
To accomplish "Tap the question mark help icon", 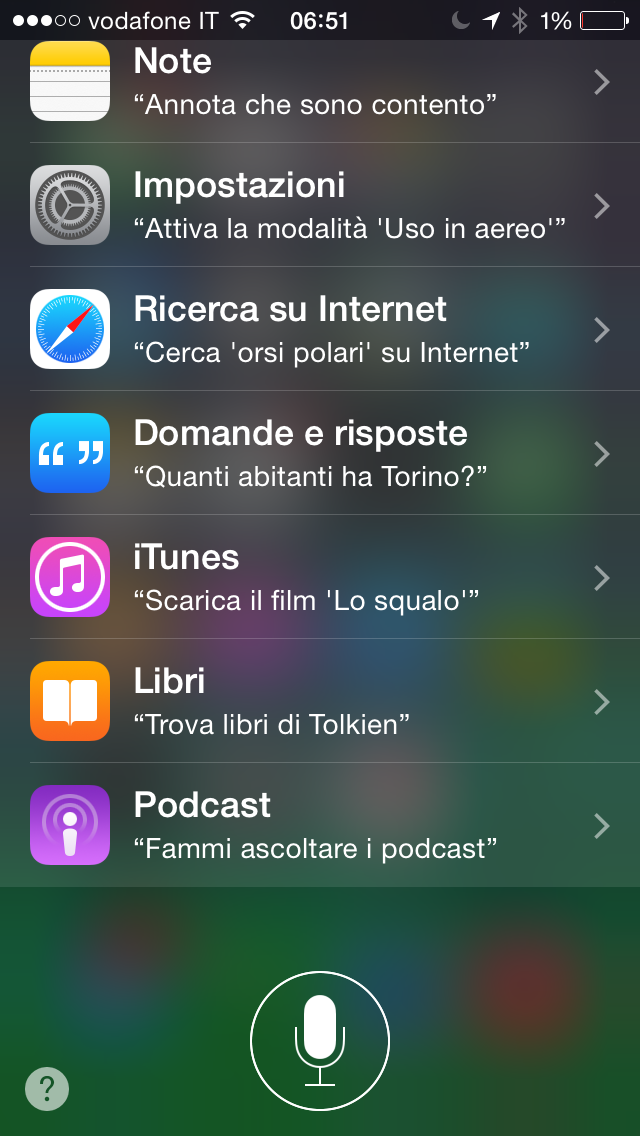I will 47,1089.
